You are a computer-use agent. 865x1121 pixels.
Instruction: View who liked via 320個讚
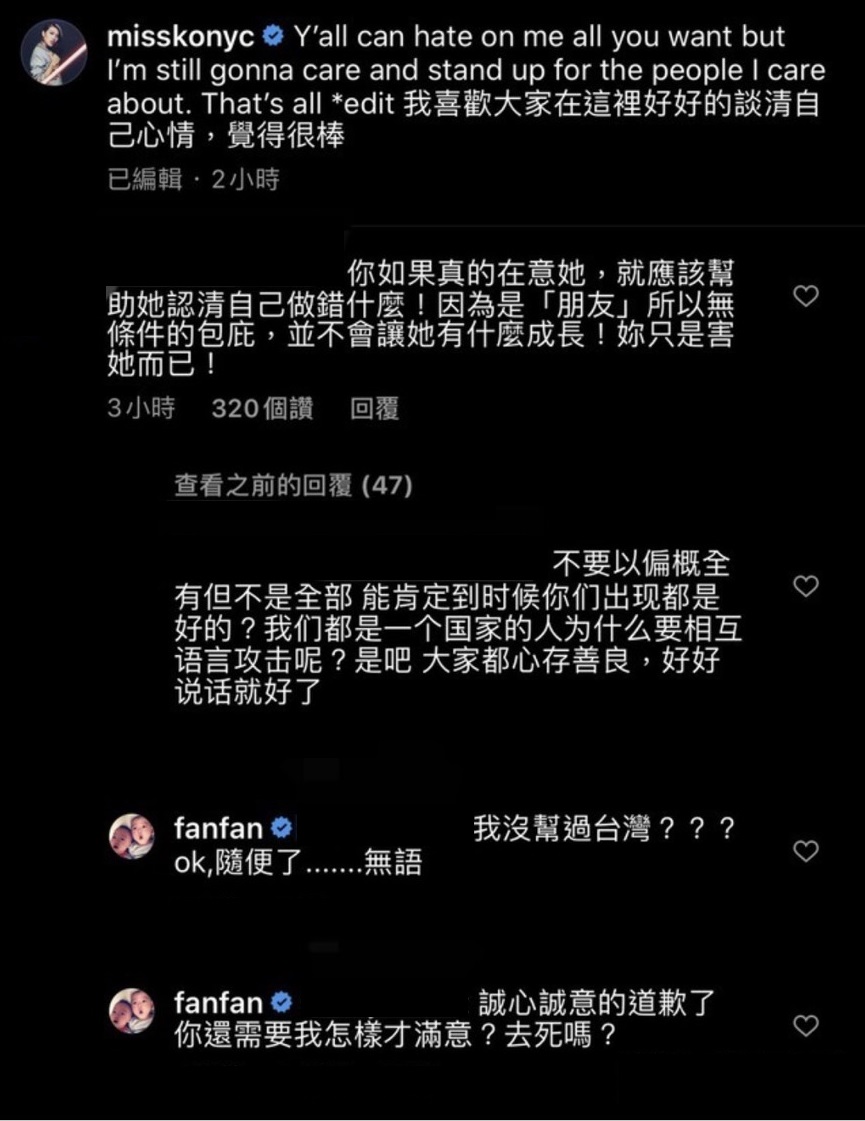(x=262, y=408)
